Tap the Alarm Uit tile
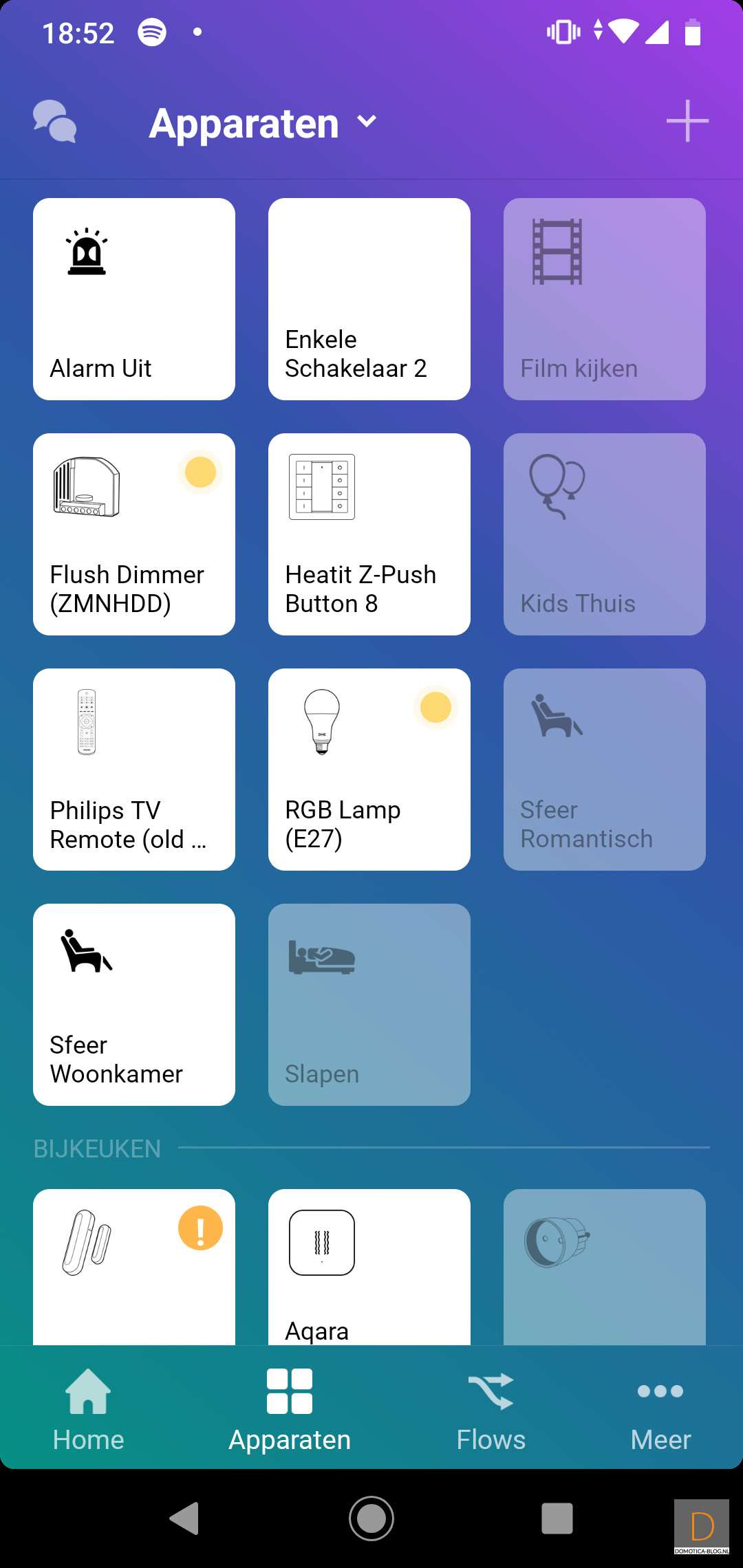Image resolution: width=743 pixels, height=1568 pixels. pyautogui.click(x=134, y=299)
